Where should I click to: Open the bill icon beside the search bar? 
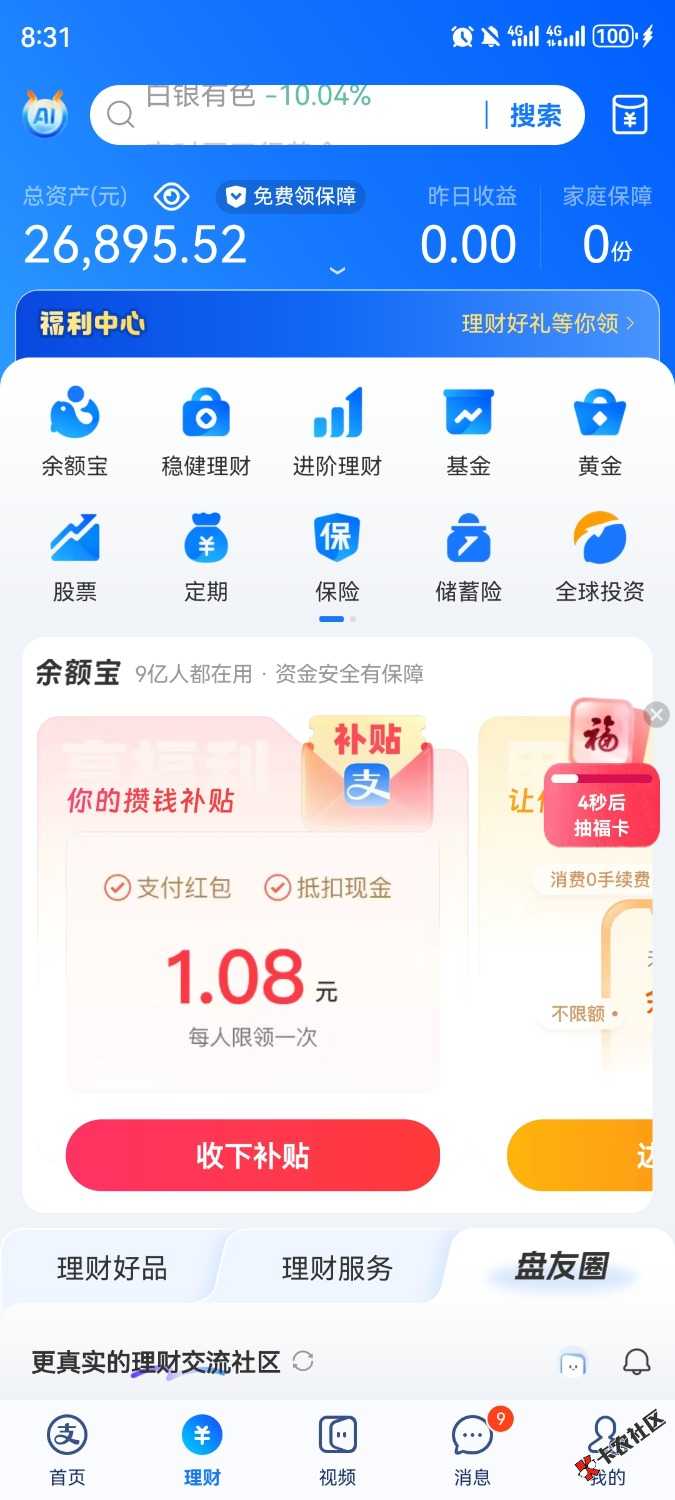(630, 115)
